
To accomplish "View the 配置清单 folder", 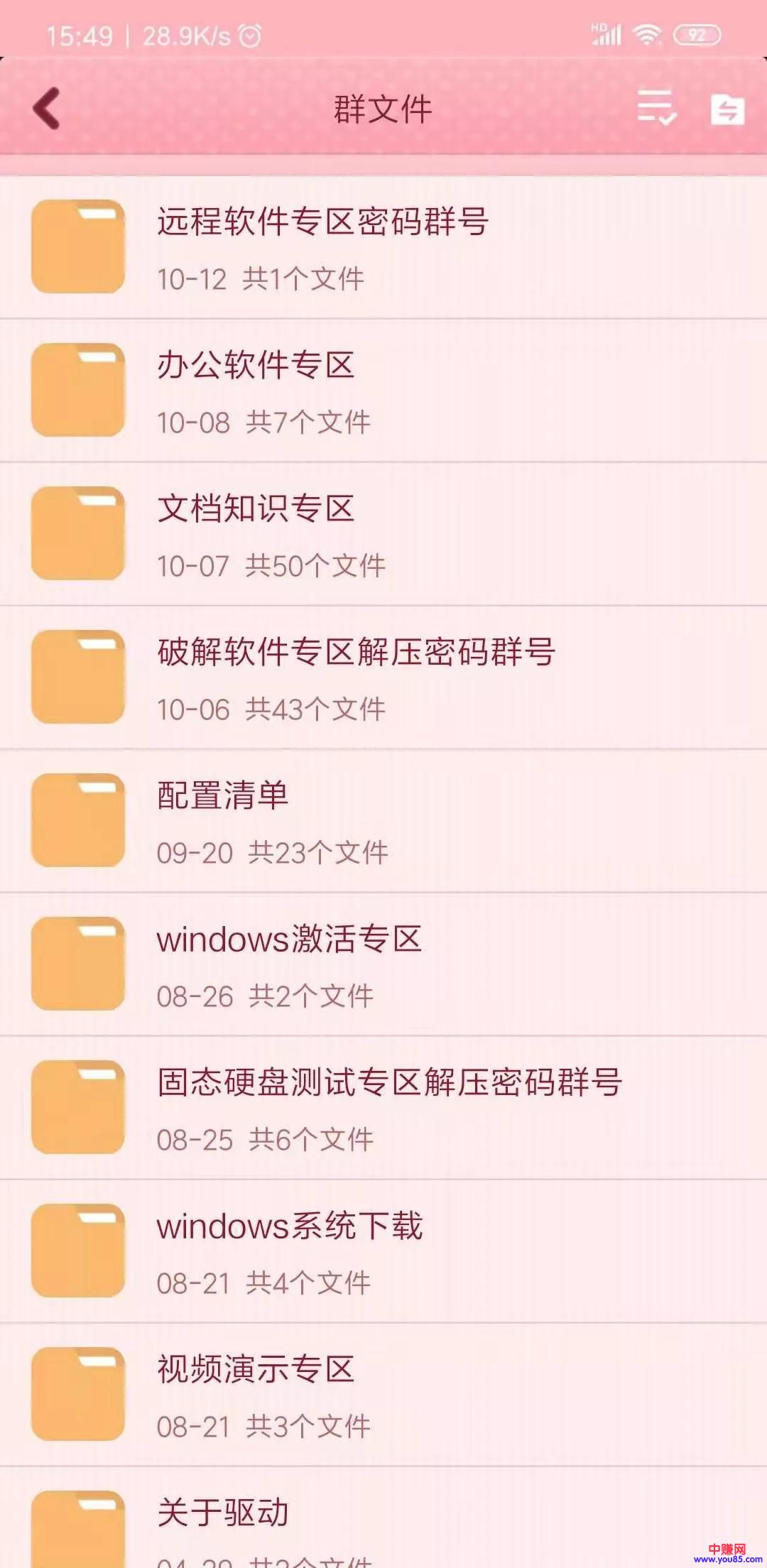I will (x=223, y=795).
